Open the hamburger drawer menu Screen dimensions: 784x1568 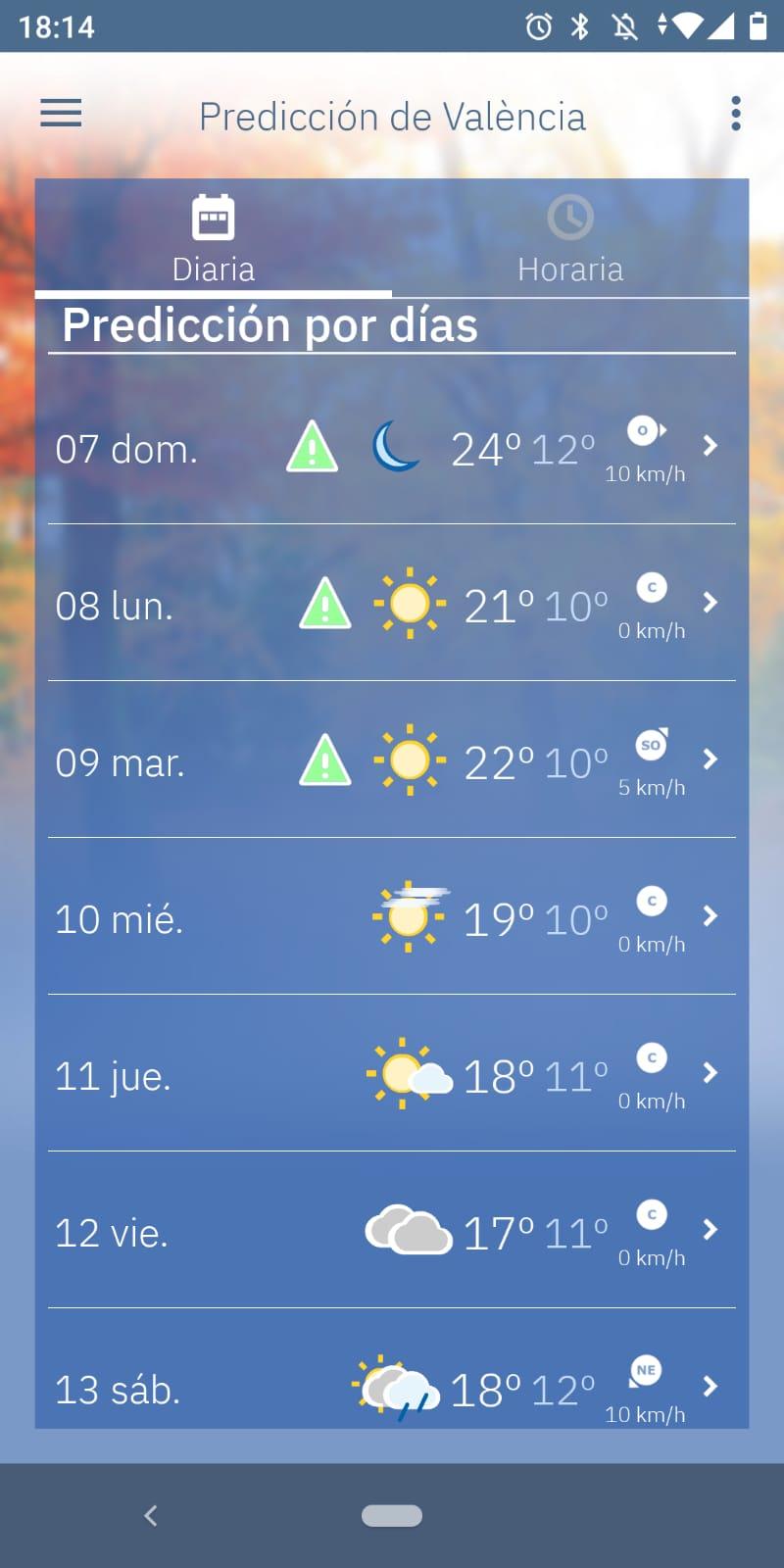click(61, 114)
